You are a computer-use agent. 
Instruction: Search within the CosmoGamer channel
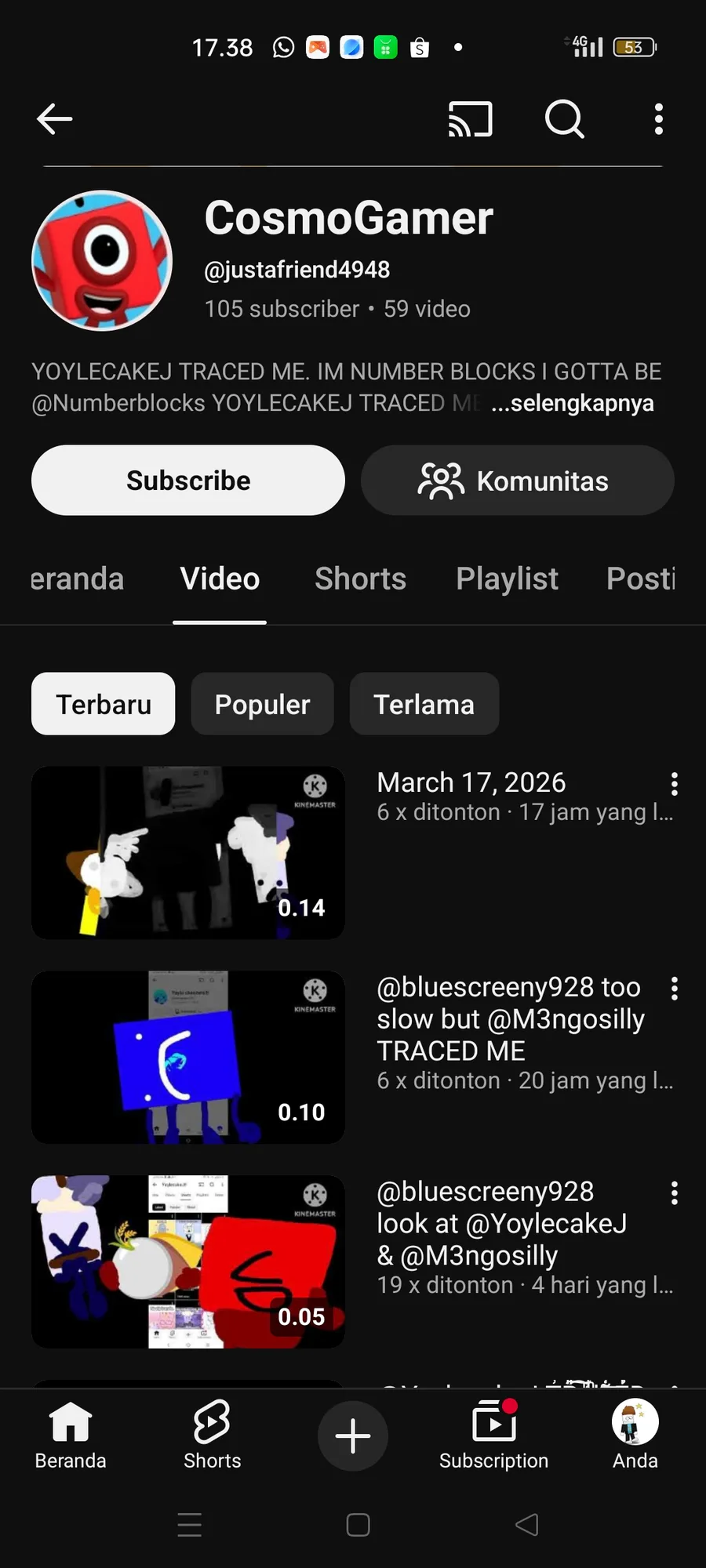coord(565,119)
